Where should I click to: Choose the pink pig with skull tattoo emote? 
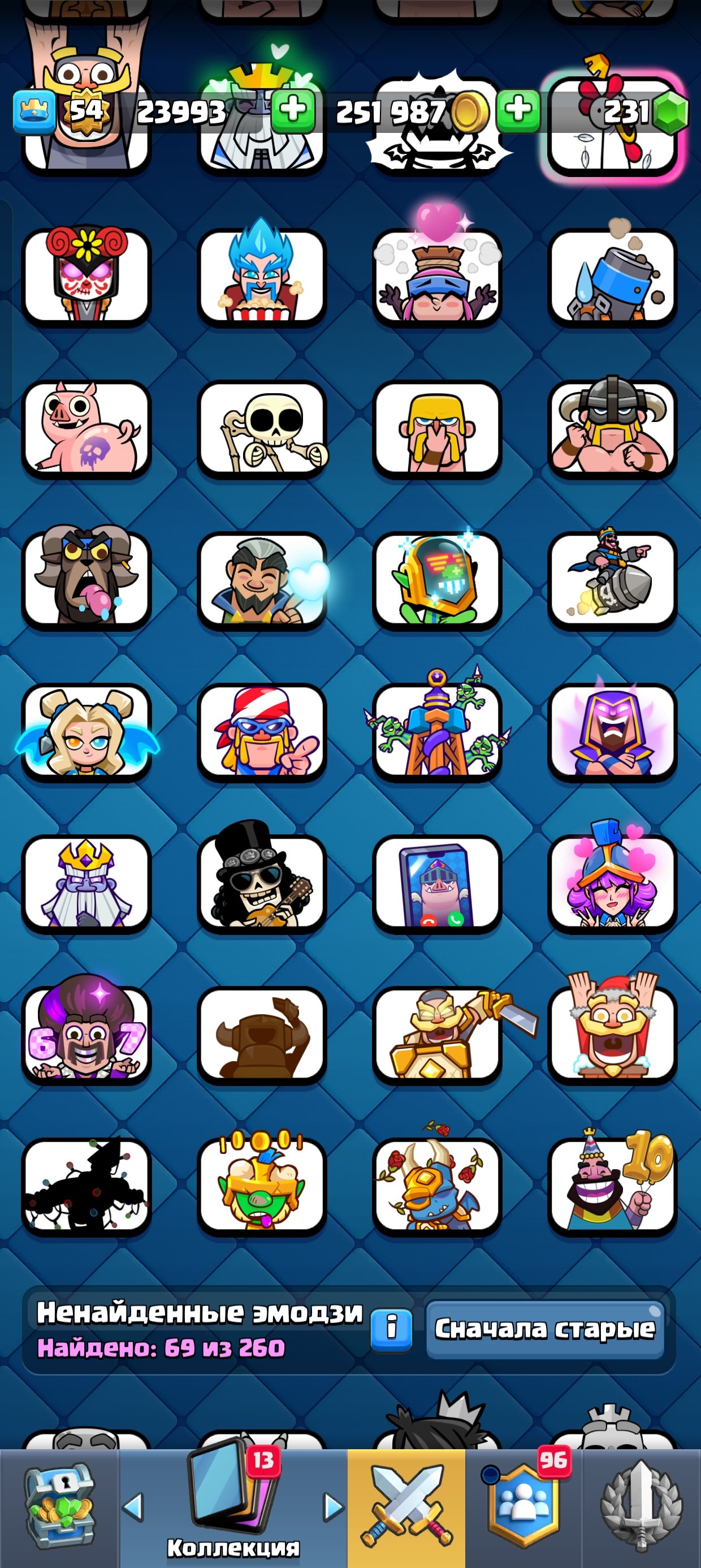click(x=86, y=430)
